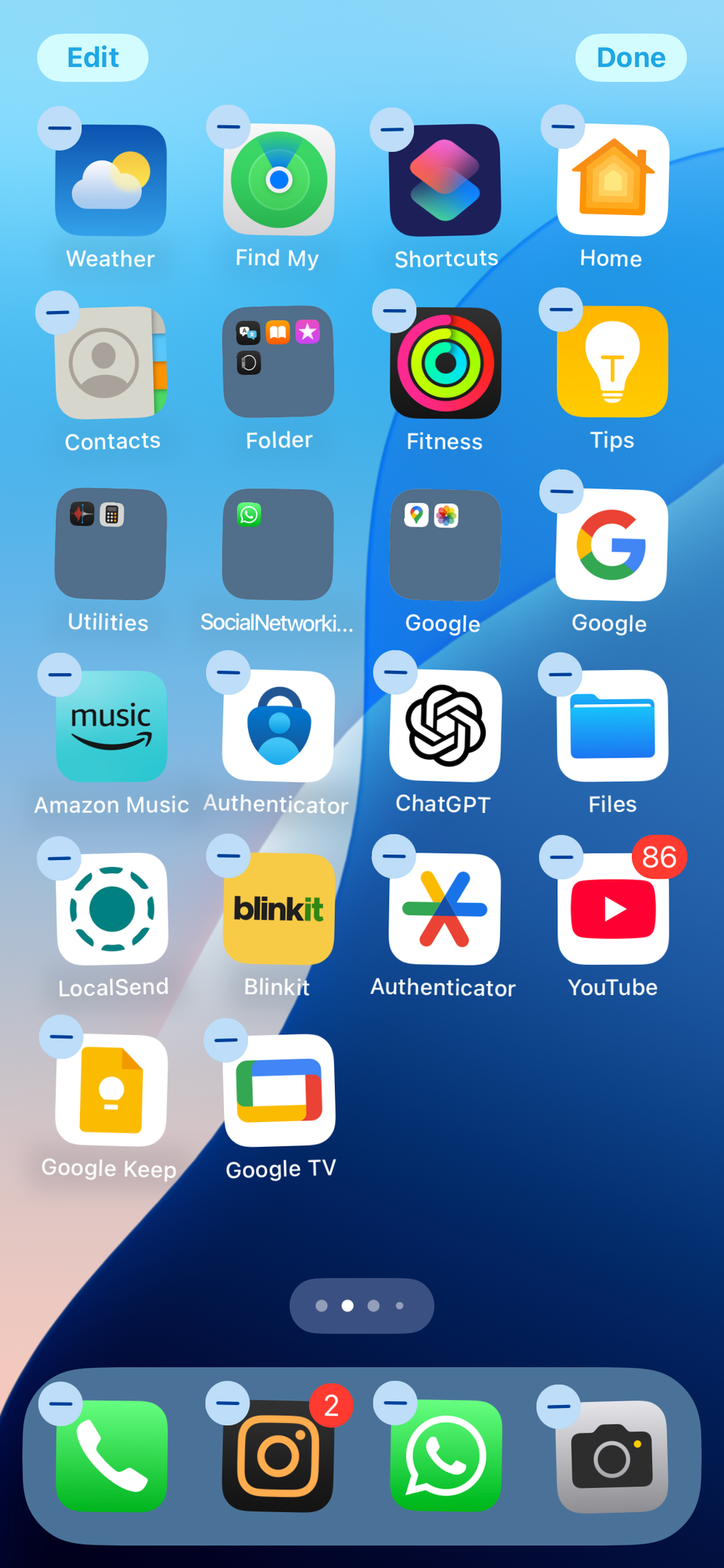The height and width of the screenshot is (1568, 724).
Task: Open the SocialNetworking folder
Action: (278, 545)
